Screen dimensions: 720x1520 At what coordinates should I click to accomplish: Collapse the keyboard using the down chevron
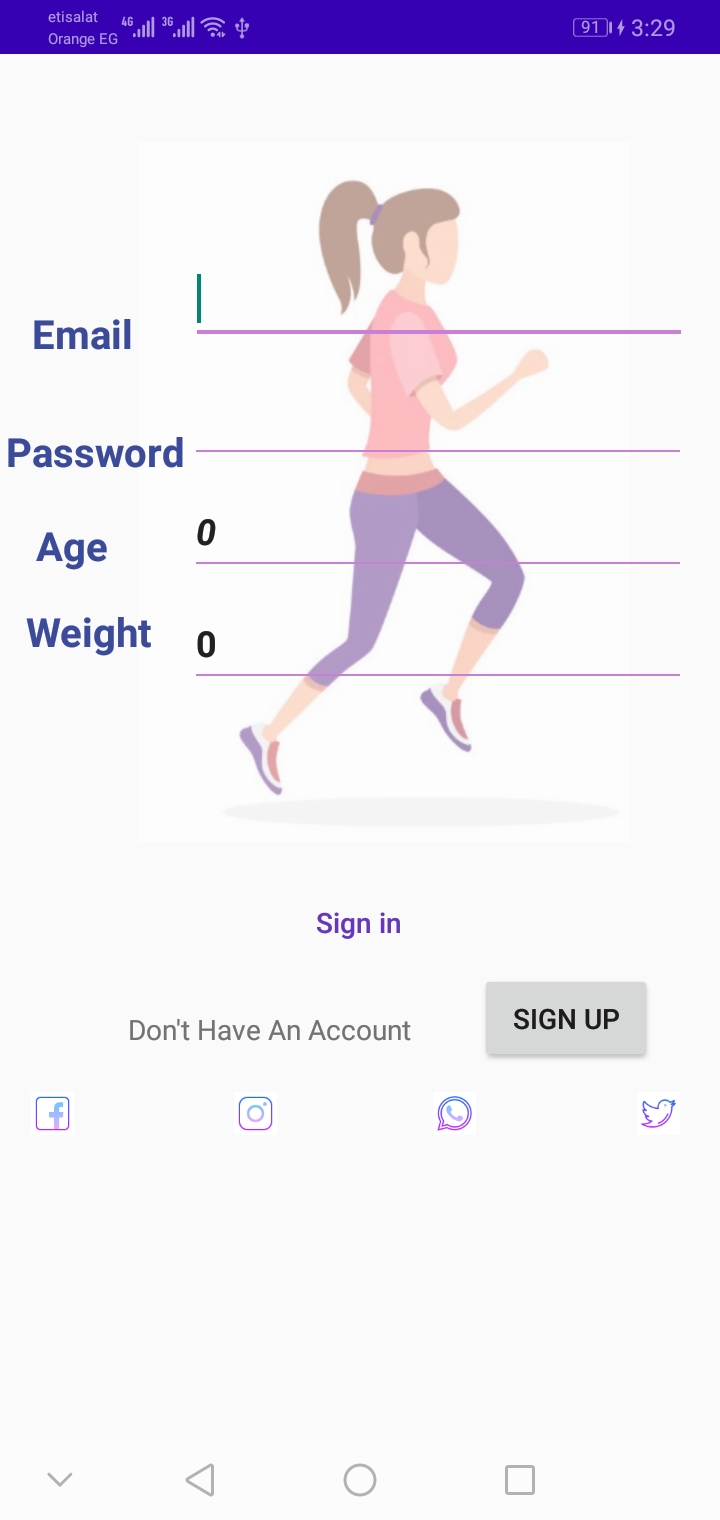click(60, 1479)
